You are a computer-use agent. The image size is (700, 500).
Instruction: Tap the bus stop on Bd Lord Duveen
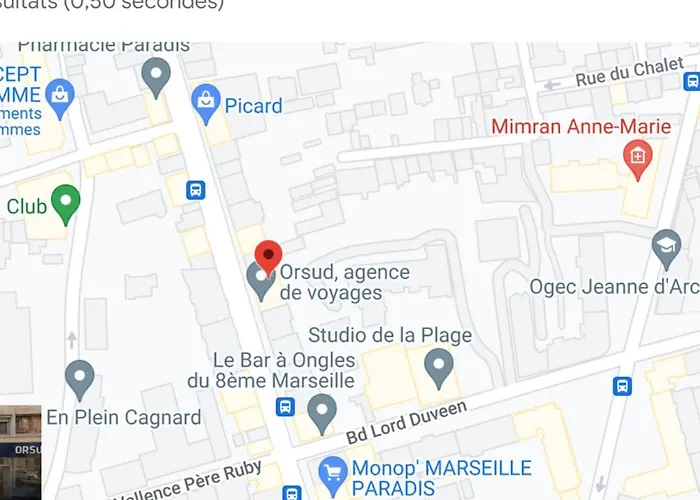(x=622, y=386)
